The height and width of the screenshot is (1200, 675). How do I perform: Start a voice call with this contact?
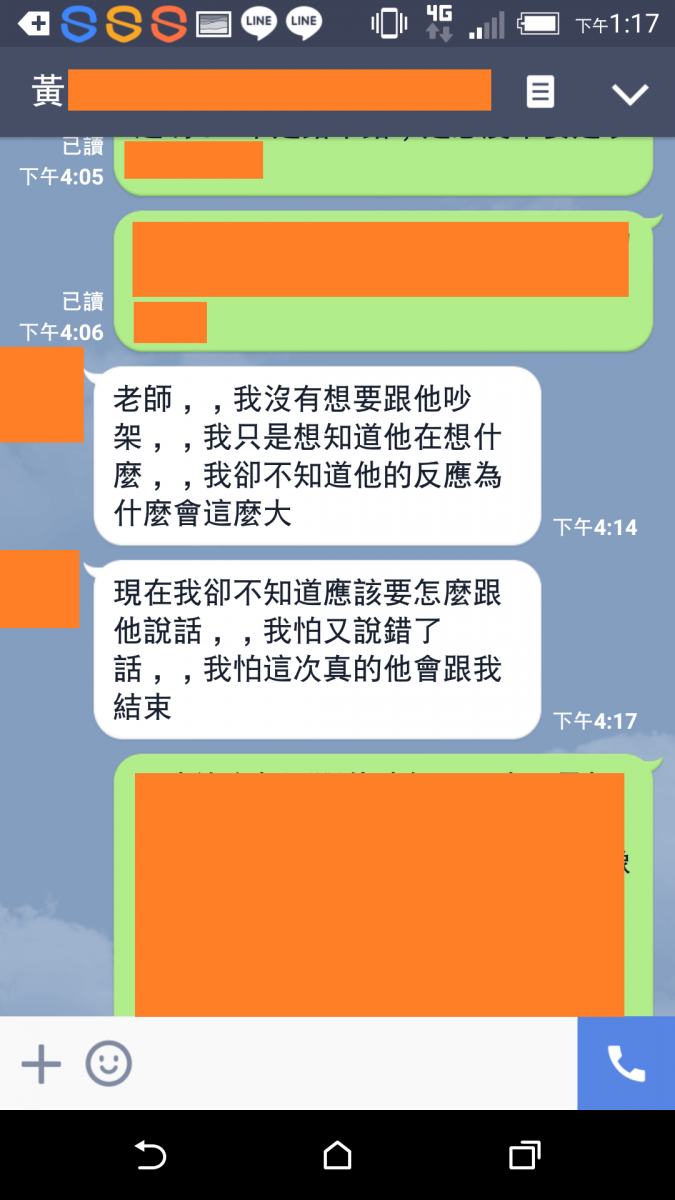coord(626,1064)
